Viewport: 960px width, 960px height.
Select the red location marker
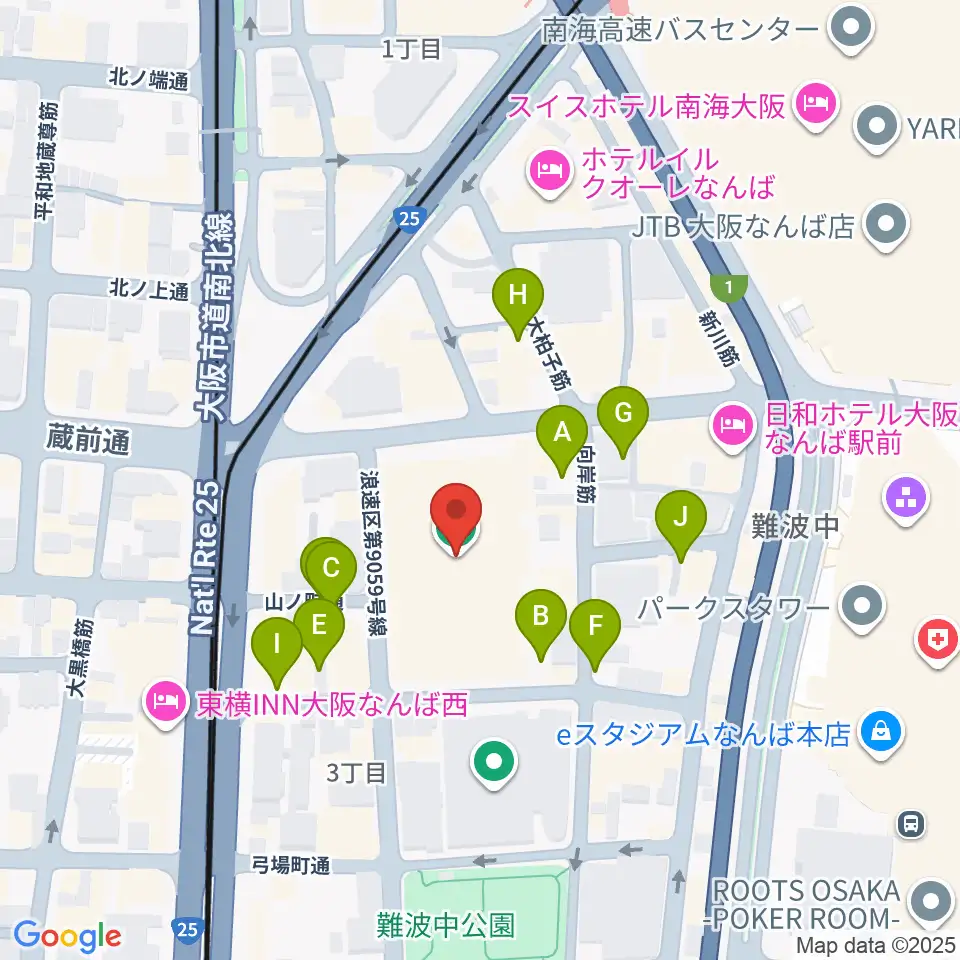click(x=456, y=513)
